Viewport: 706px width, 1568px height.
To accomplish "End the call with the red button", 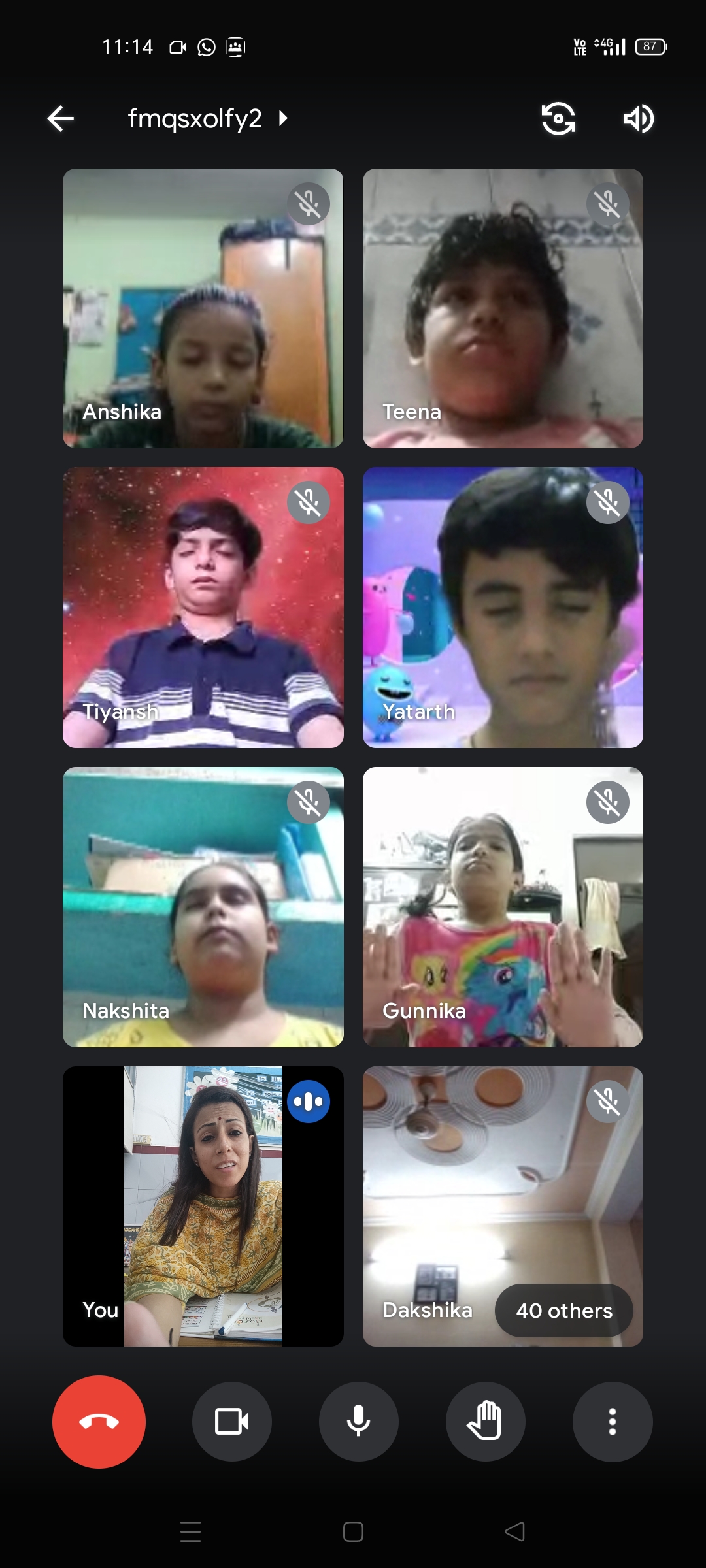I will tap(99, 1422).
